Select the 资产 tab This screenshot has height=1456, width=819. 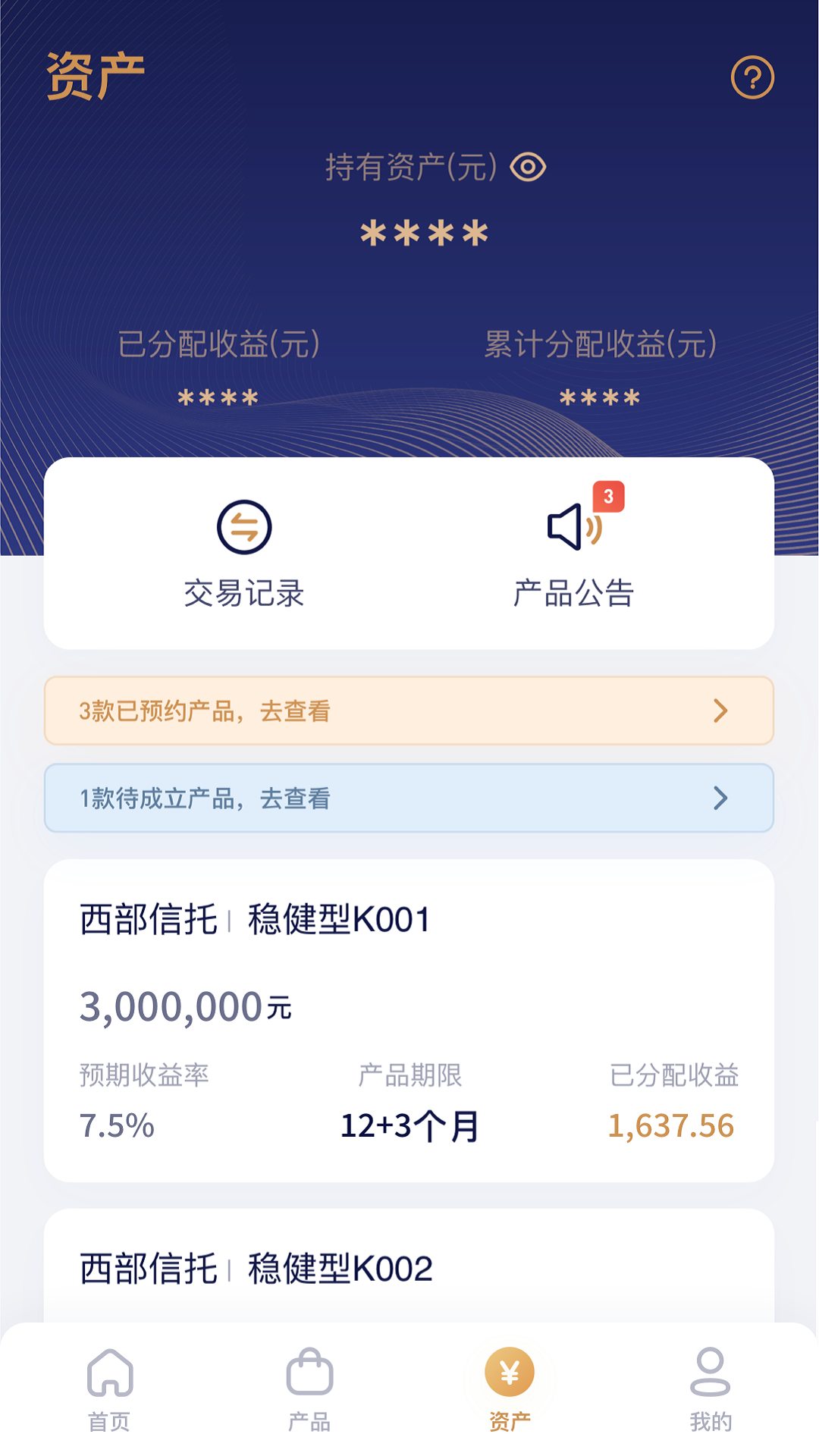pos(510,1389)
